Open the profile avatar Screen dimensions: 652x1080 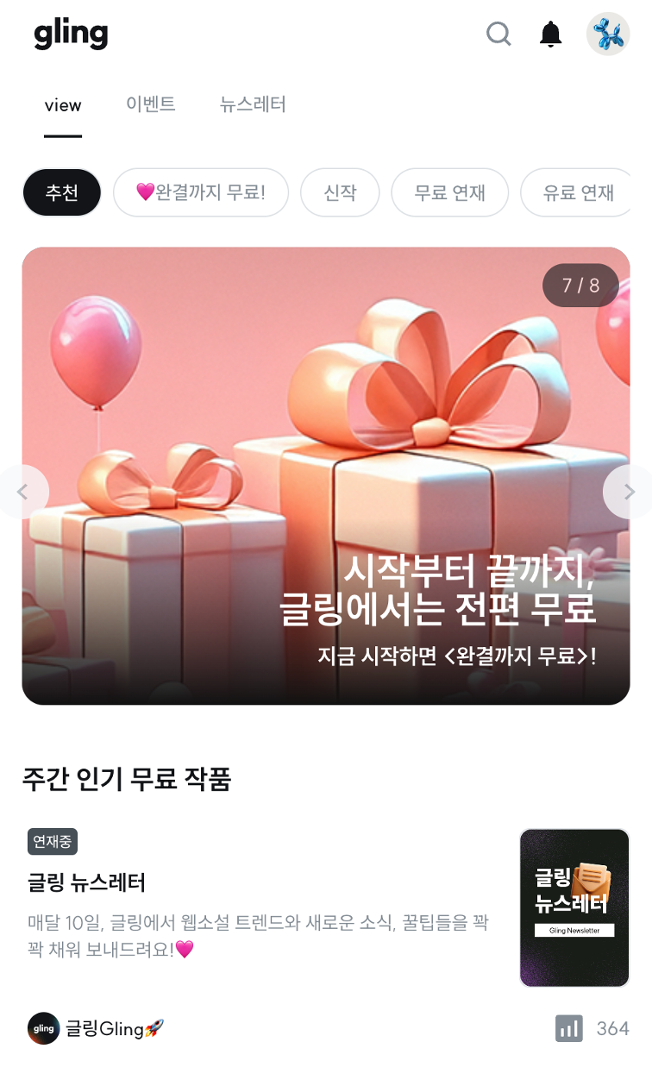coord(608,34)
